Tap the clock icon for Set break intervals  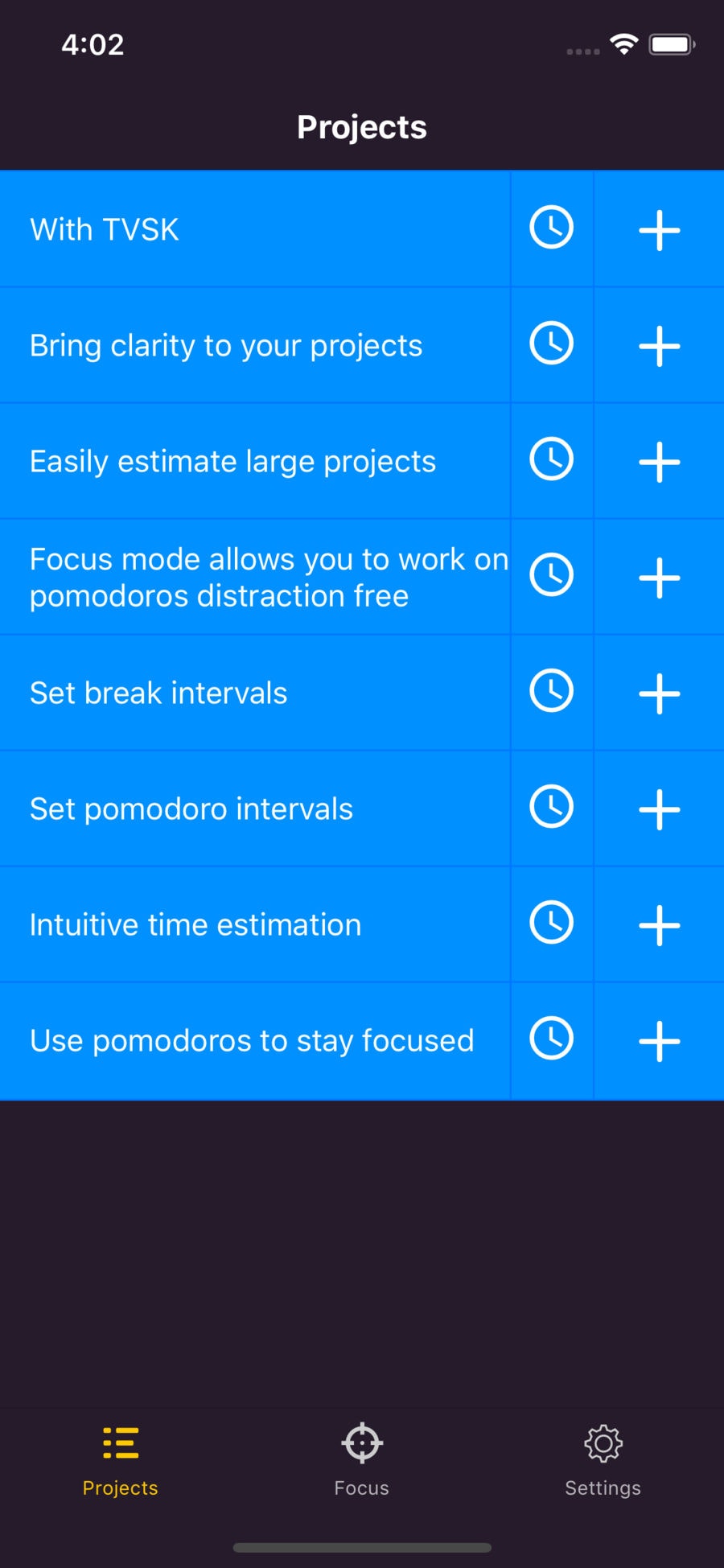pyautogui.click(x=552, y=691)
